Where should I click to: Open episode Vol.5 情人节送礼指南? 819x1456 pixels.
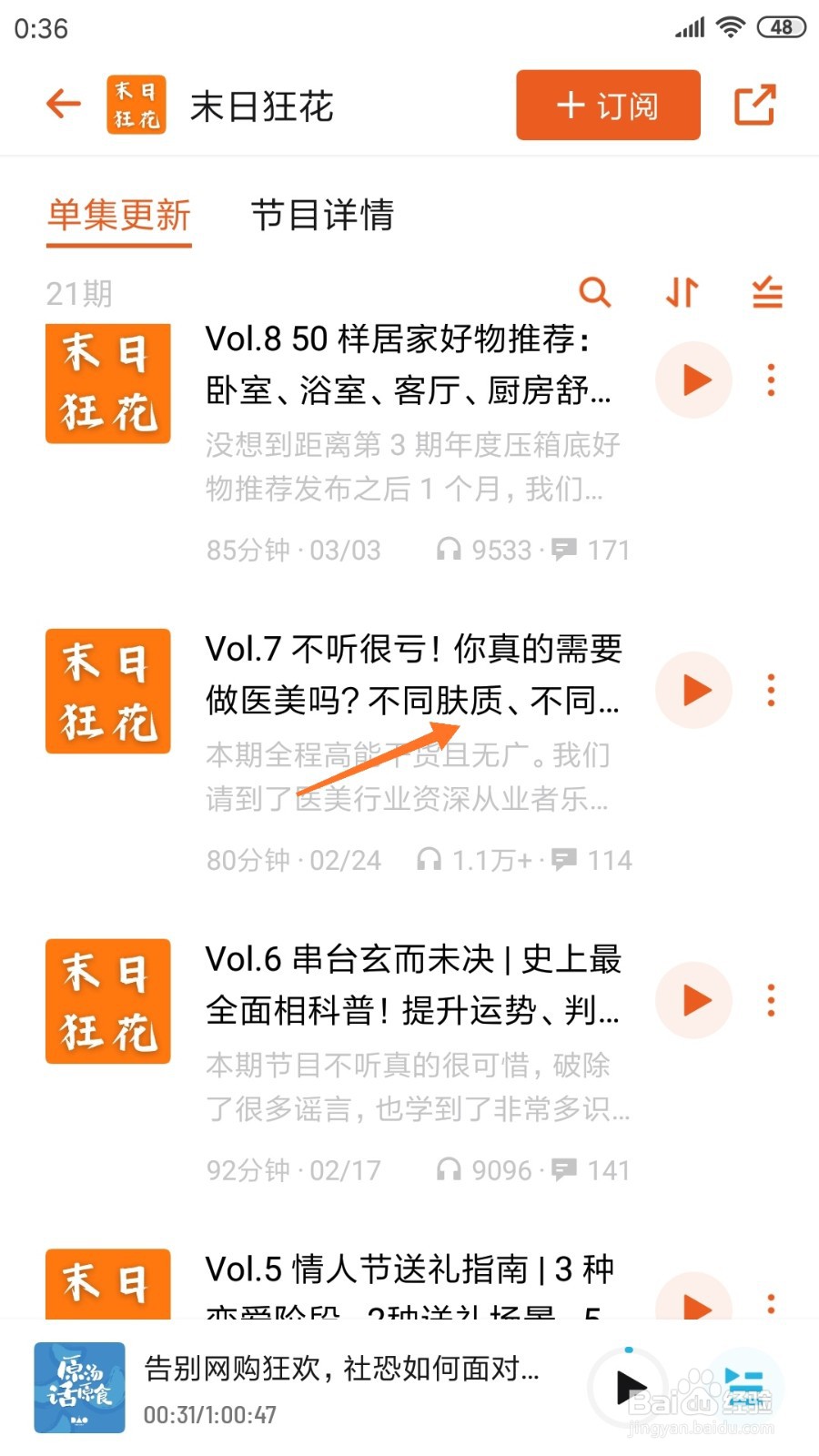(408, 1267)
